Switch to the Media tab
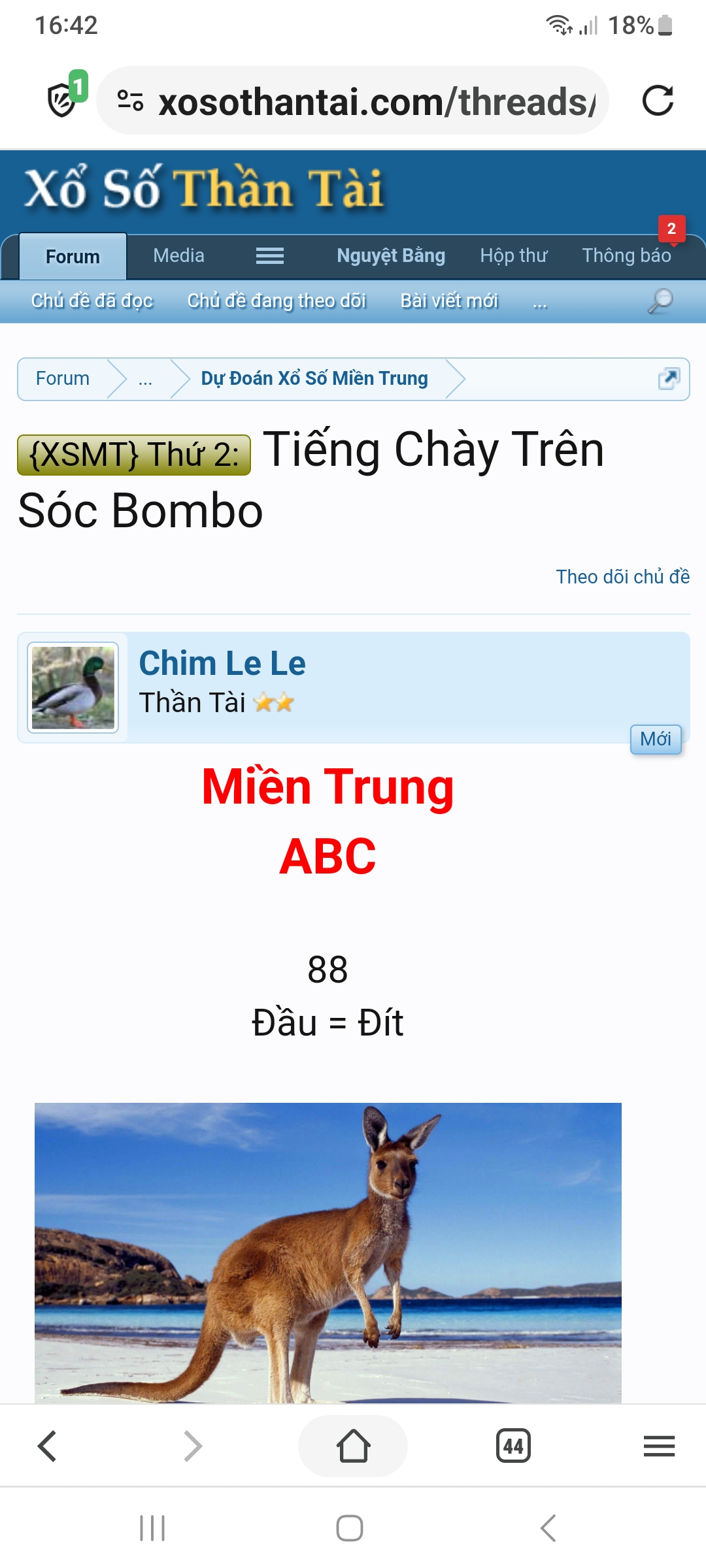 coord(178,255)
